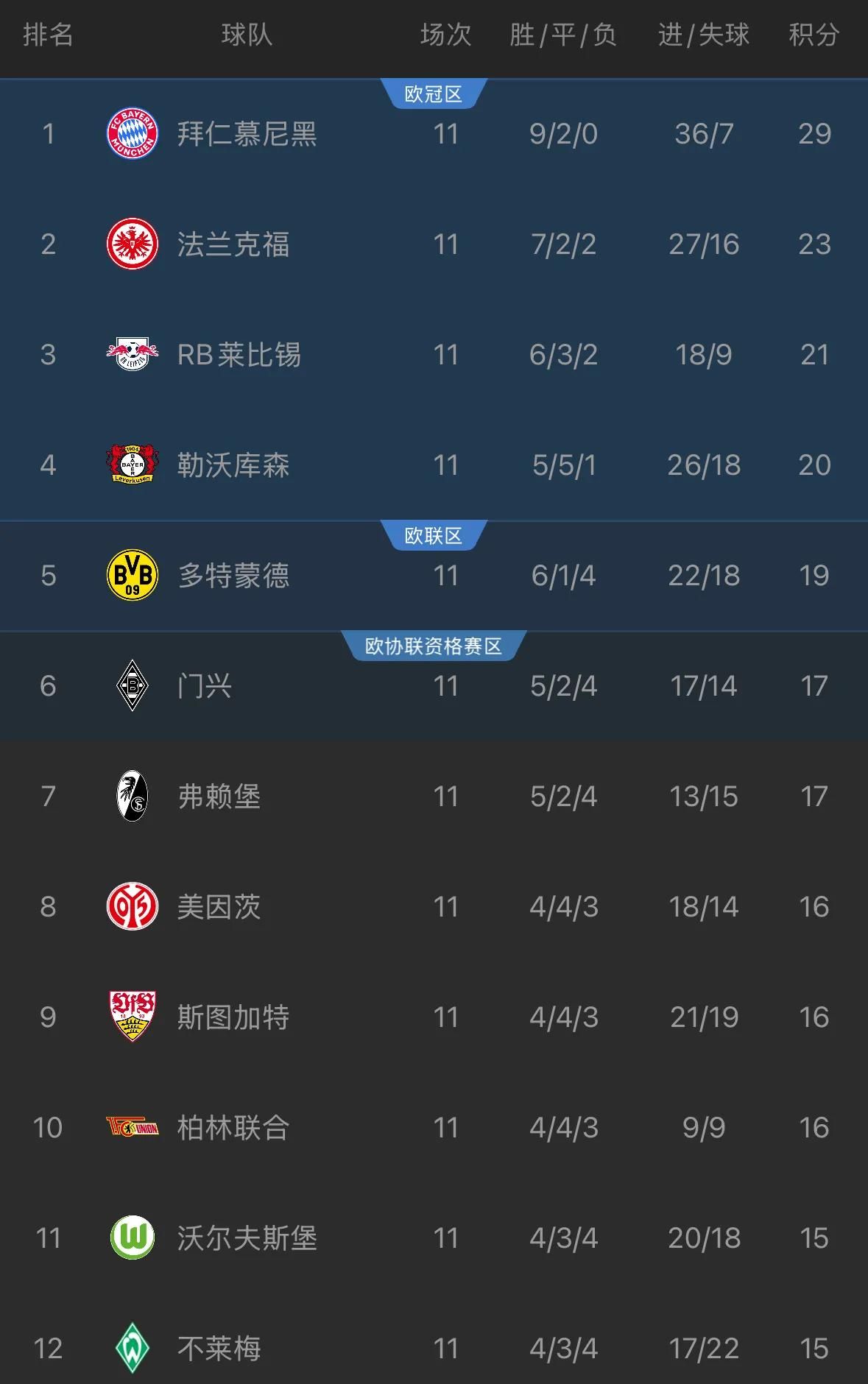Tap the 沃尔夫斯堡 row

coord(247,1238)
